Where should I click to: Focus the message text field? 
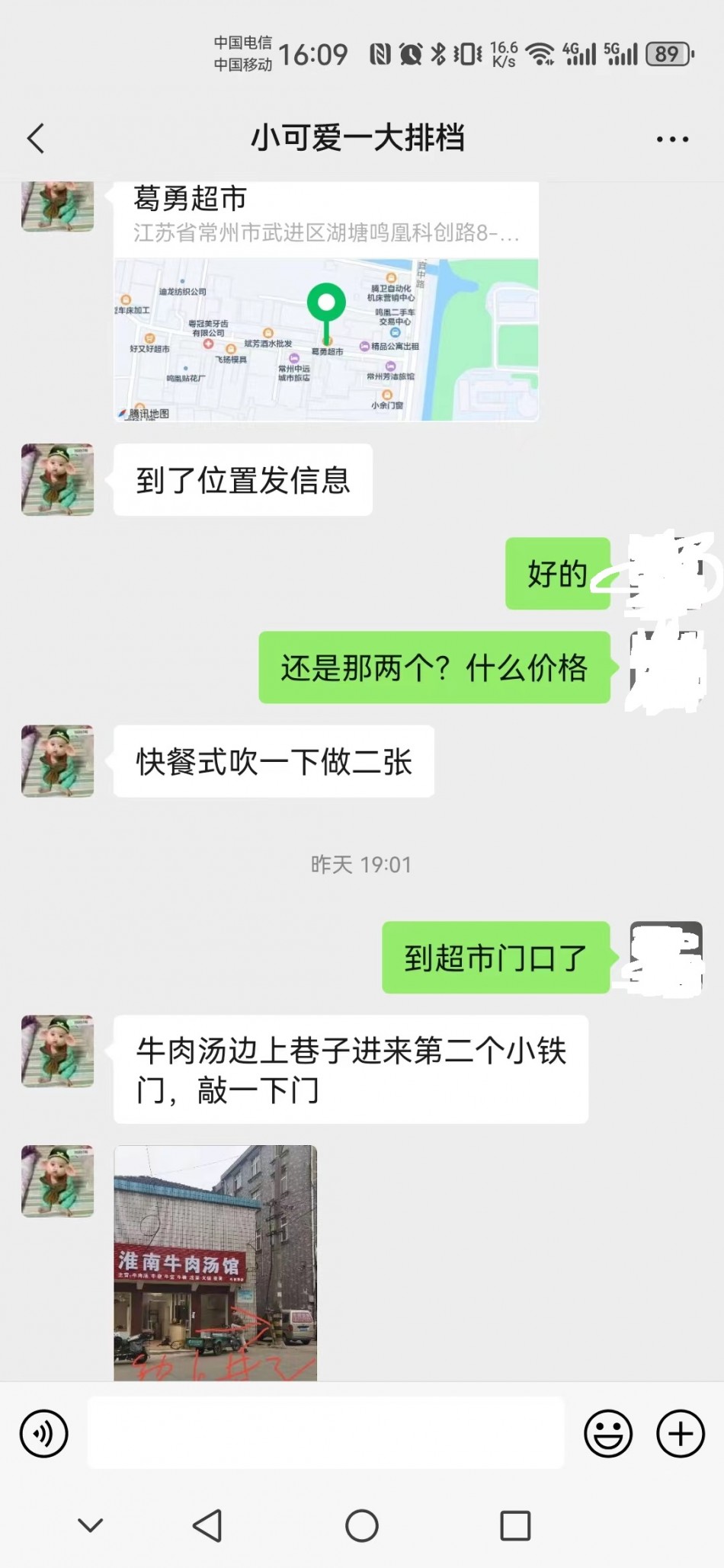[326, 1433]
